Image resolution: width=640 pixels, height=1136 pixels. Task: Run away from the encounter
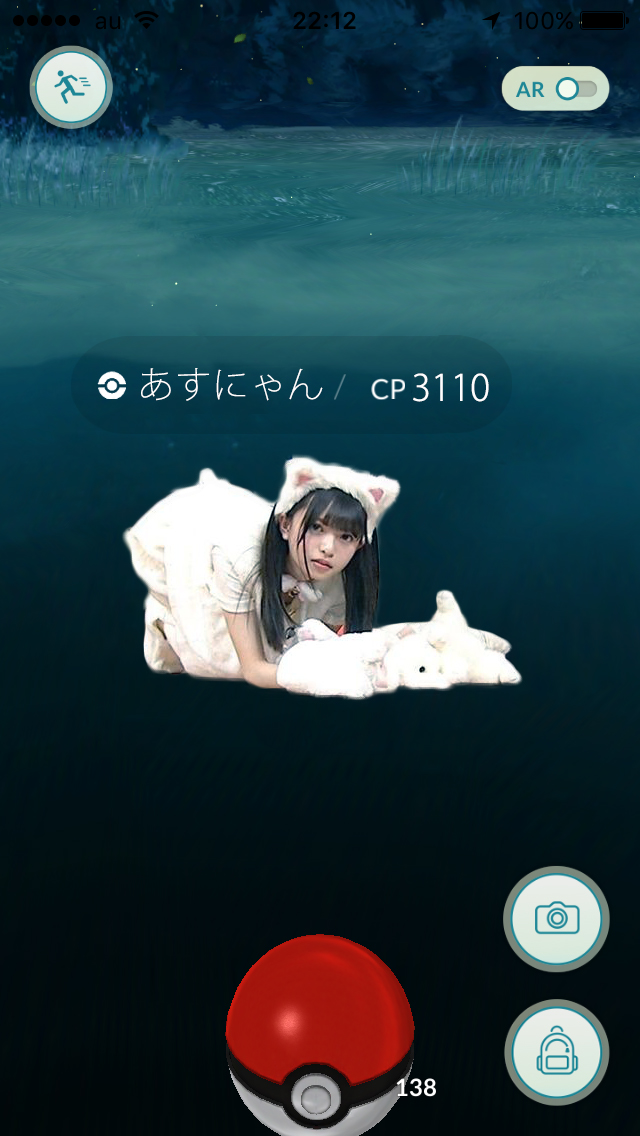coord(71,87)
